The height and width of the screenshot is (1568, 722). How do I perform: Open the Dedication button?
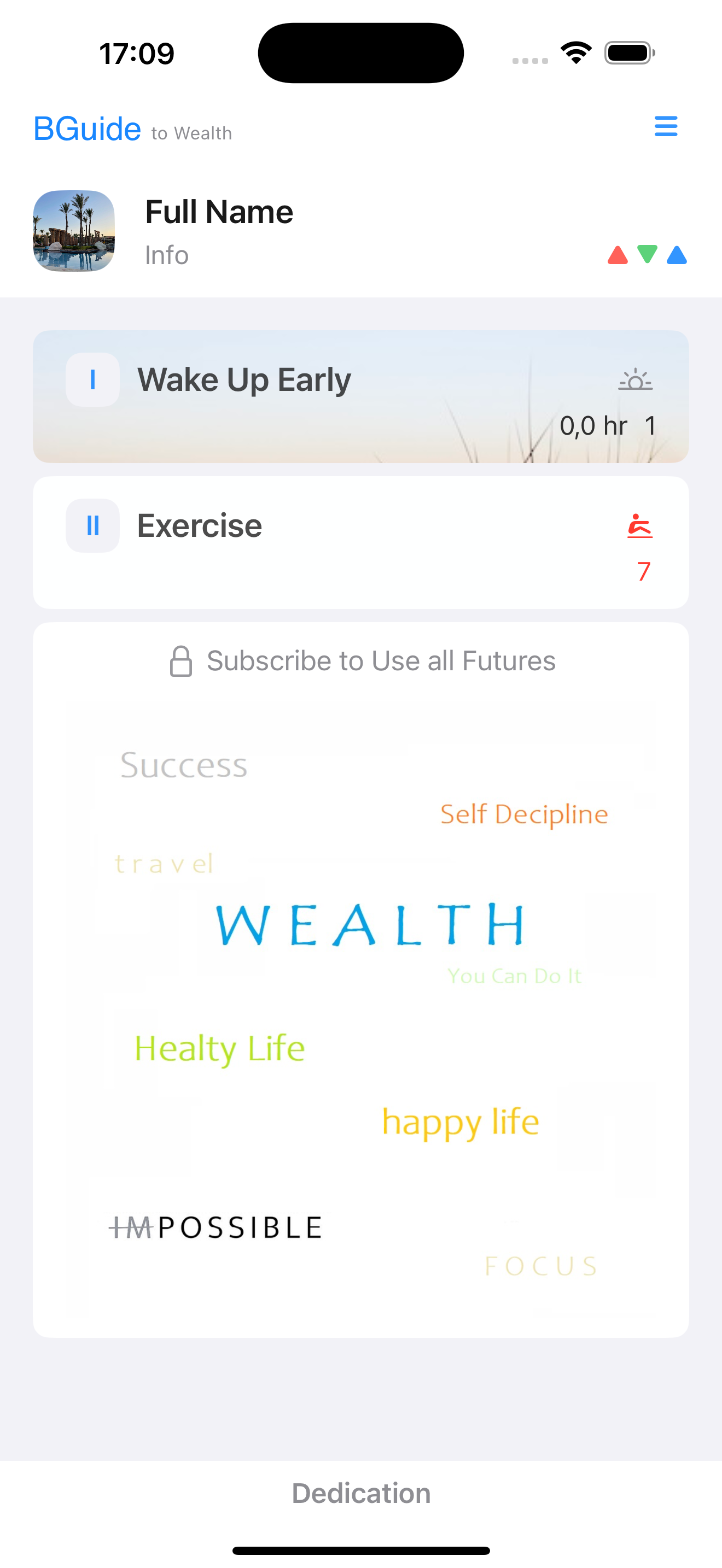coord(361,1493)
